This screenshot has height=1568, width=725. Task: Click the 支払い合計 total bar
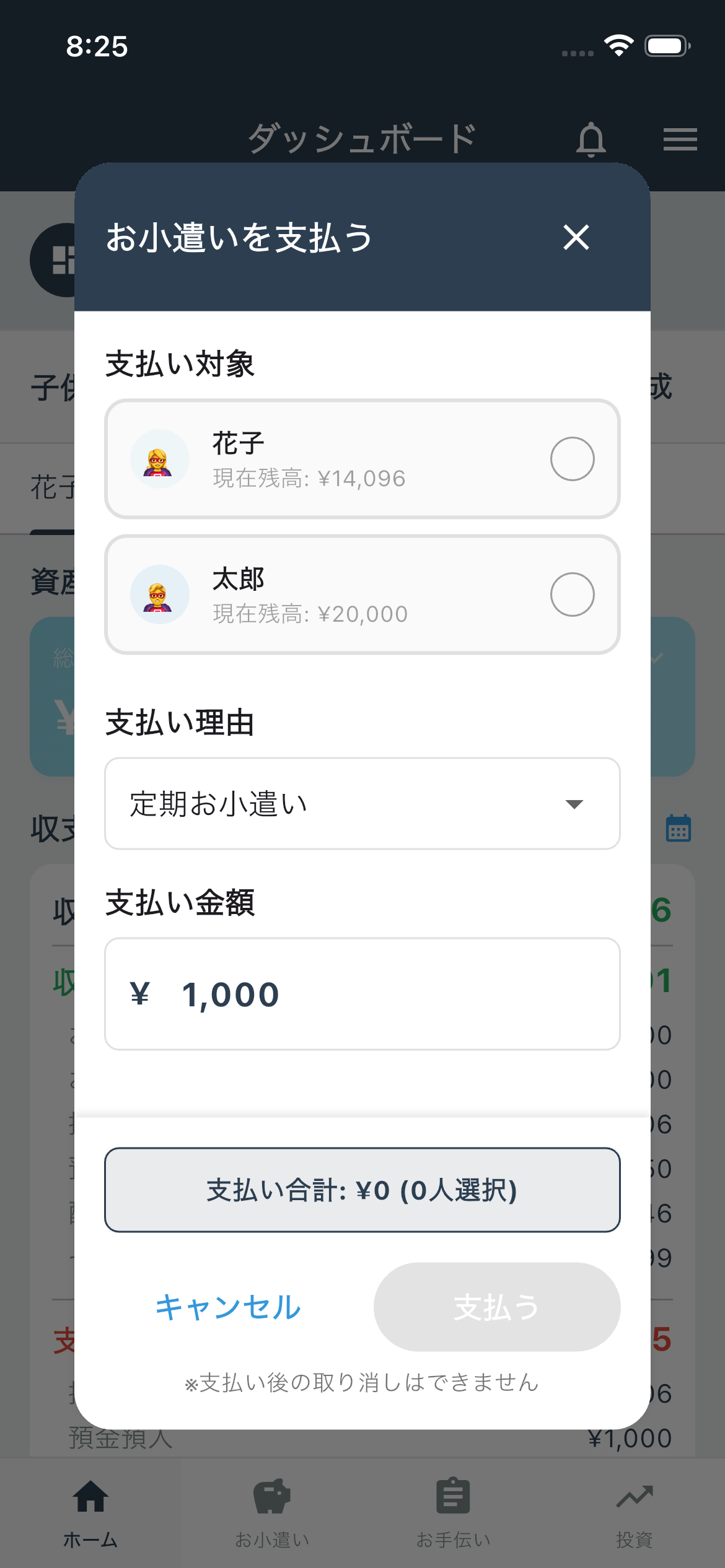pos(362,1189)
